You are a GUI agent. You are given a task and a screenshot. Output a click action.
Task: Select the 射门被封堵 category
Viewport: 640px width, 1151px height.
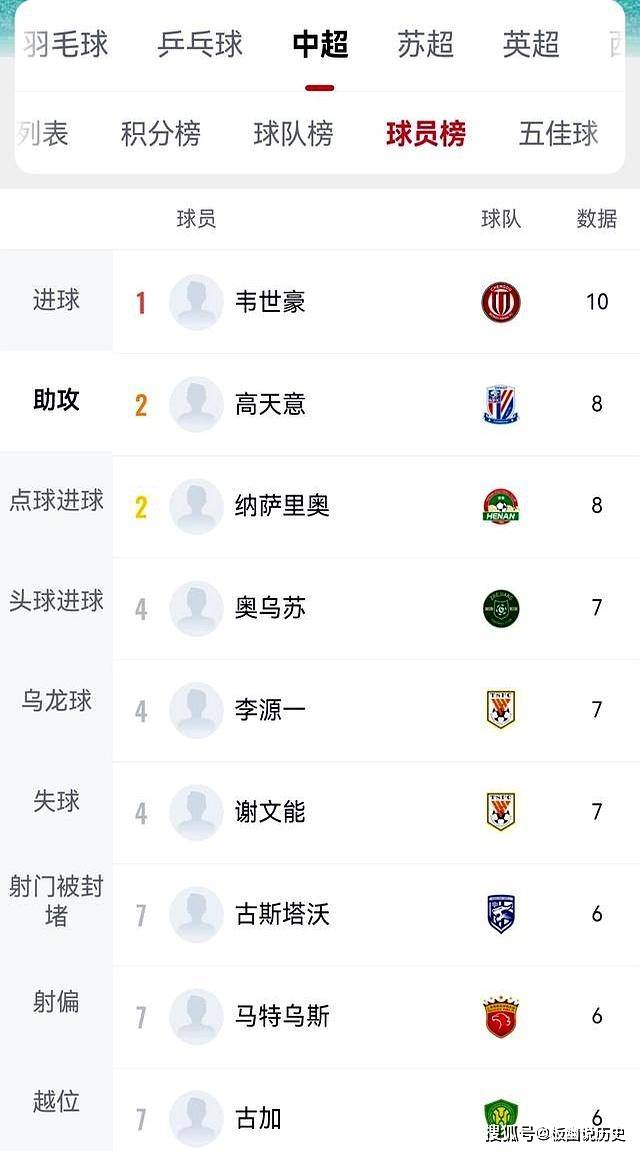tap(56, 900)
